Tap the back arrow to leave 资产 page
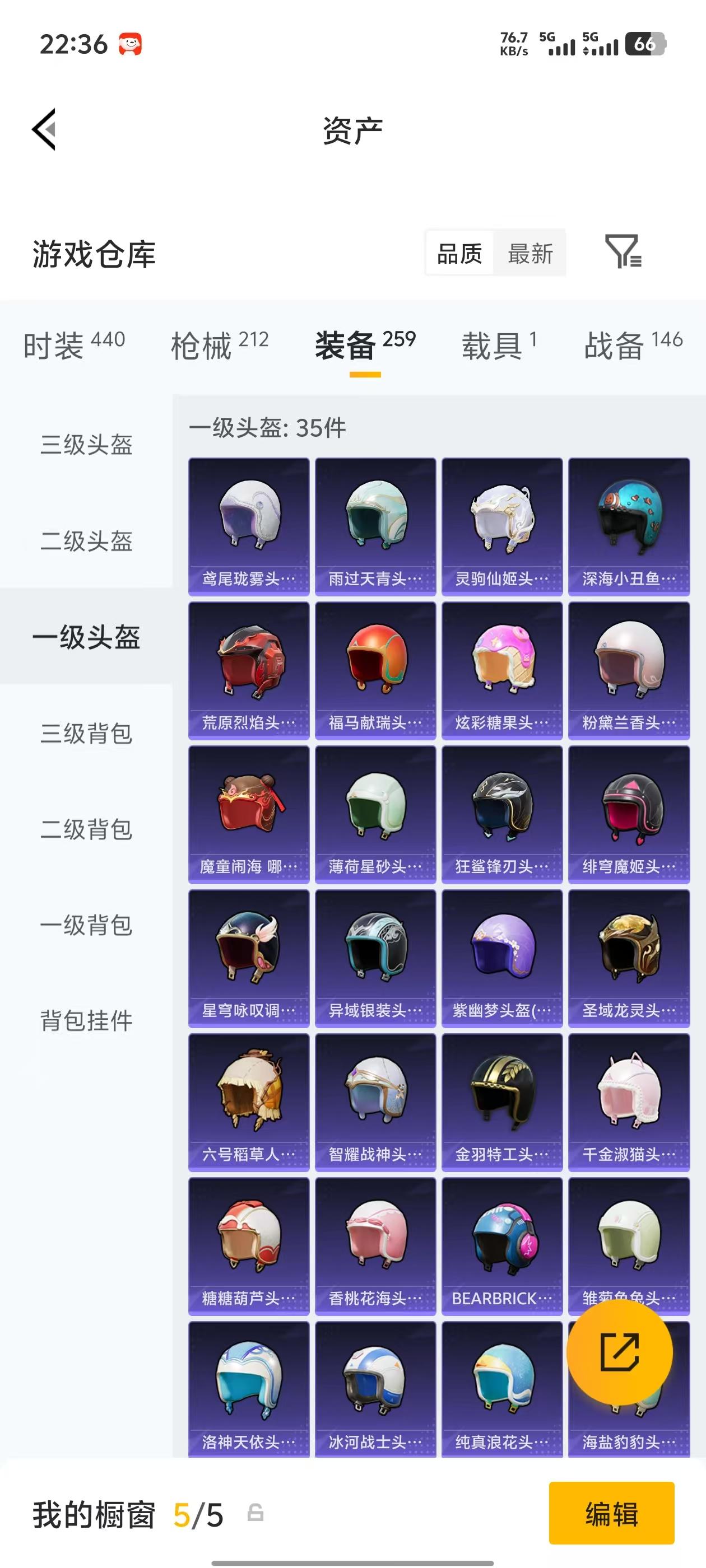 click(x=44, y=130)
